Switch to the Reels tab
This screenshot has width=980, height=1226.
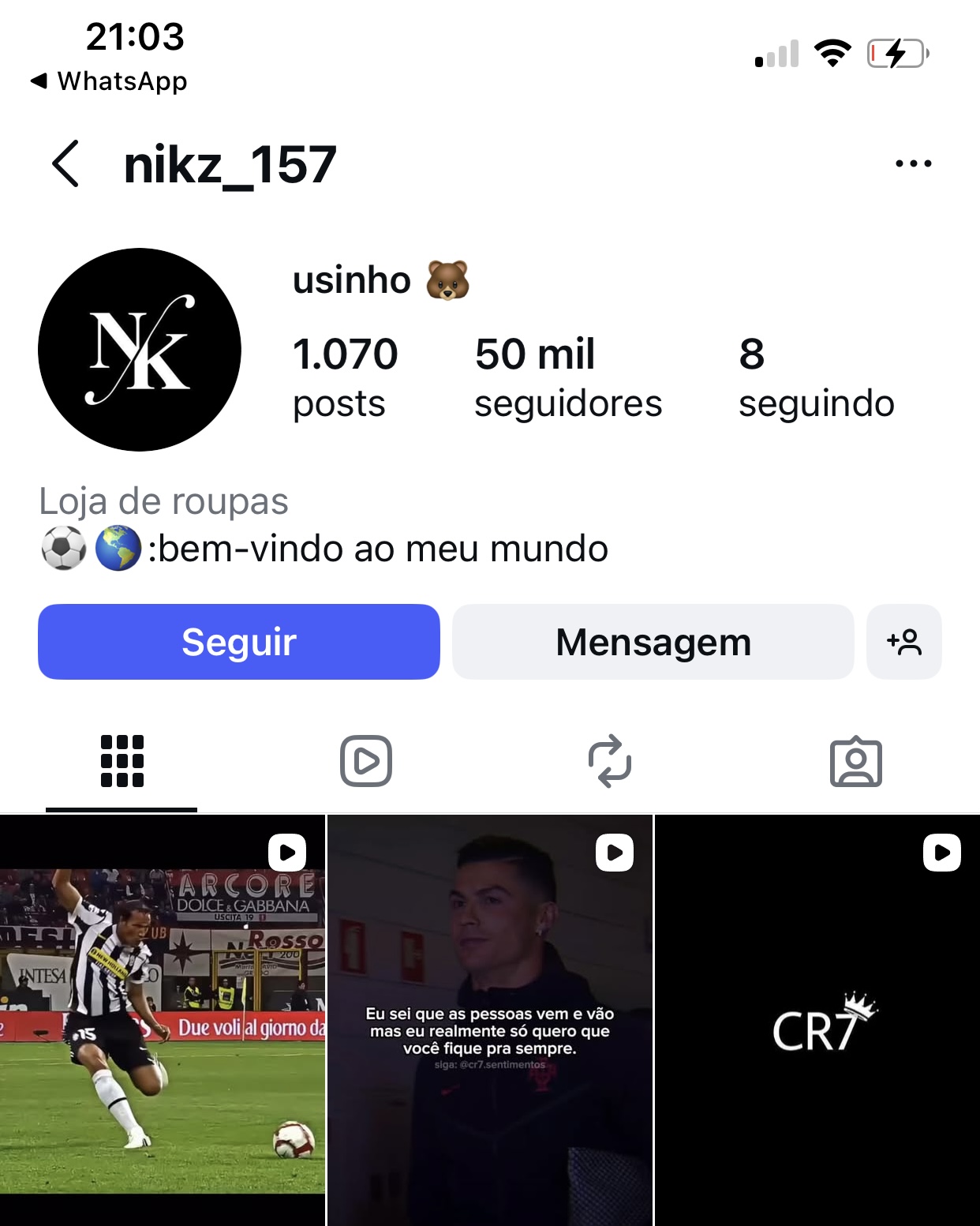point(366,761)
